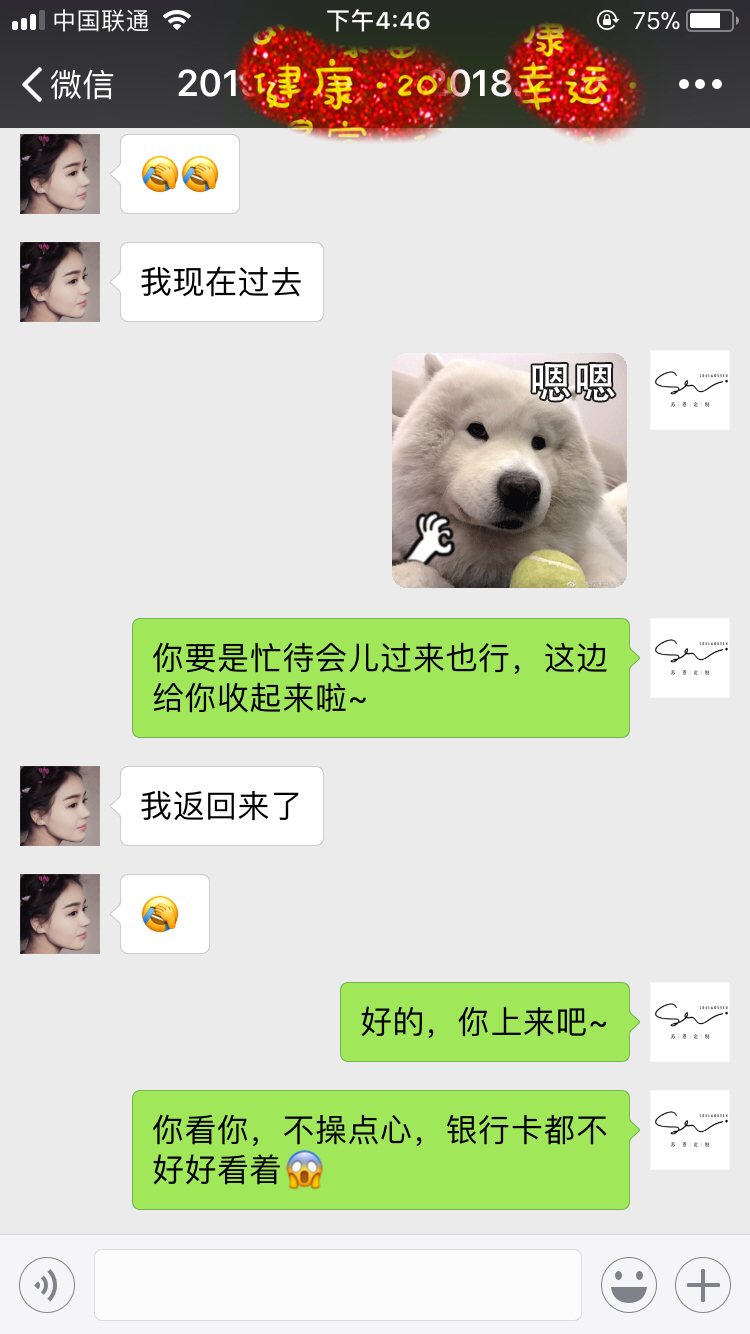Open the emoji sticker panel
The height and width of the screenshot is (1334, 750).
[x=629, y=1284]
